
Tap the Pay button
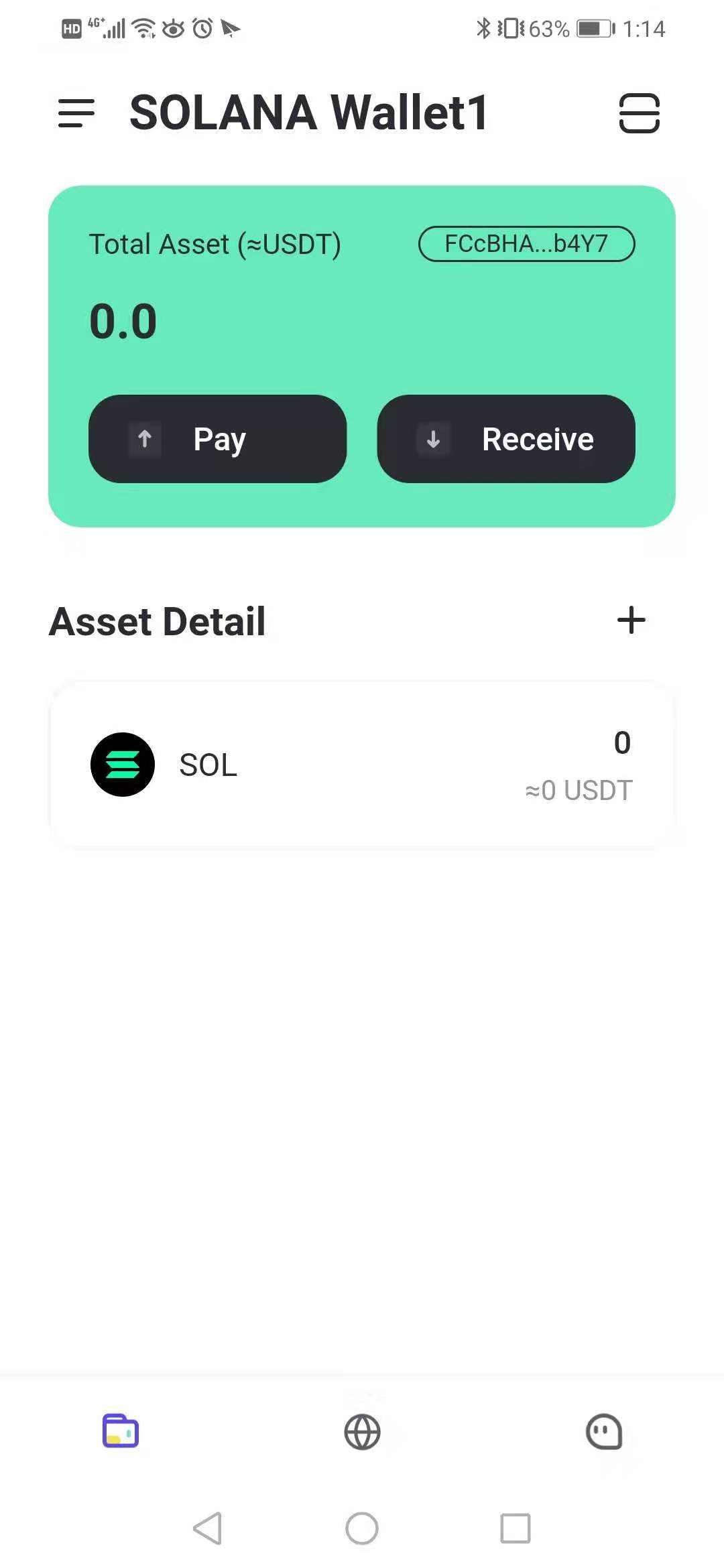coord(217,439)
